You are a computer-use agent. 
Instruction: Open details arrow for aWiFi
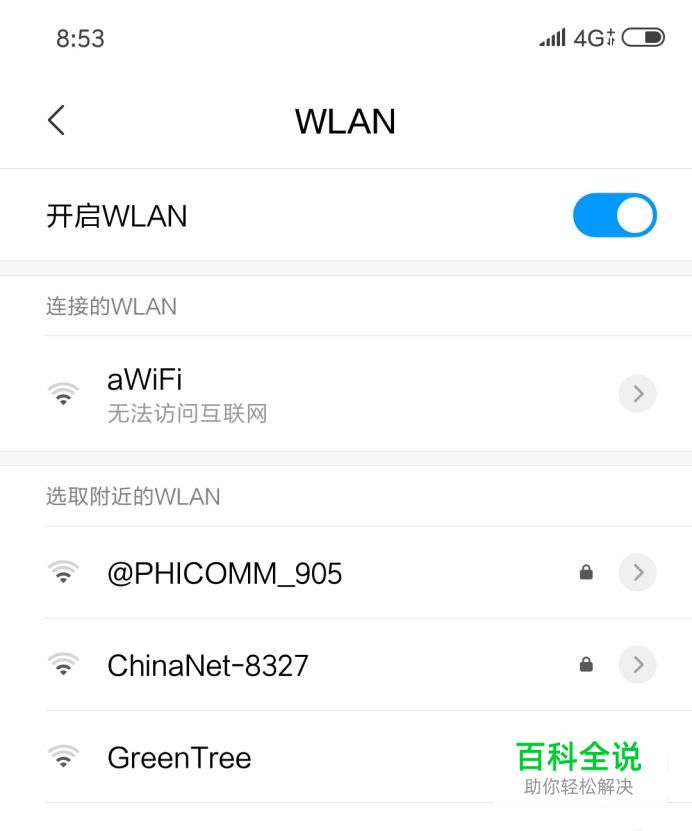637,393
